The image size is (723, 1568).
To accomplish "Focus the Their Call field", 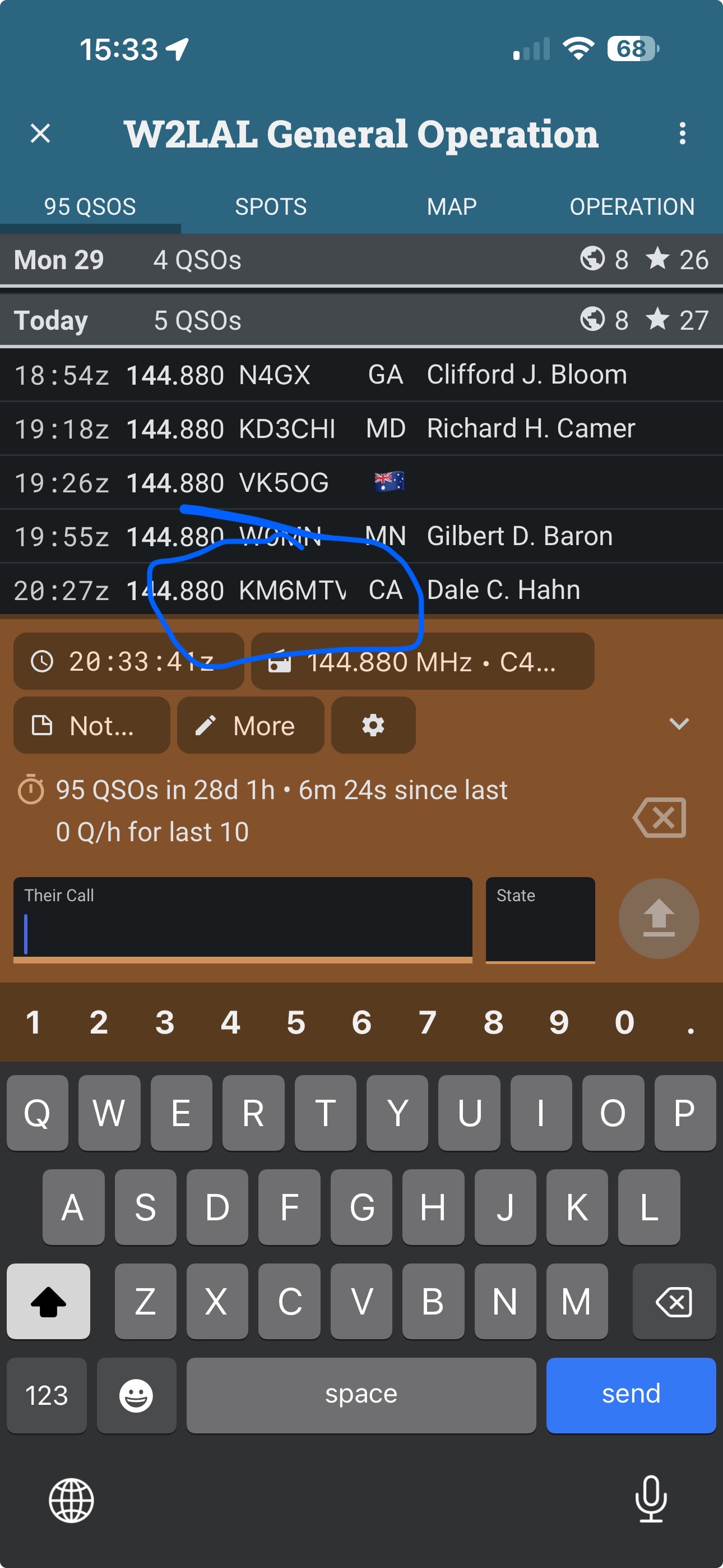I will point(242,919).
